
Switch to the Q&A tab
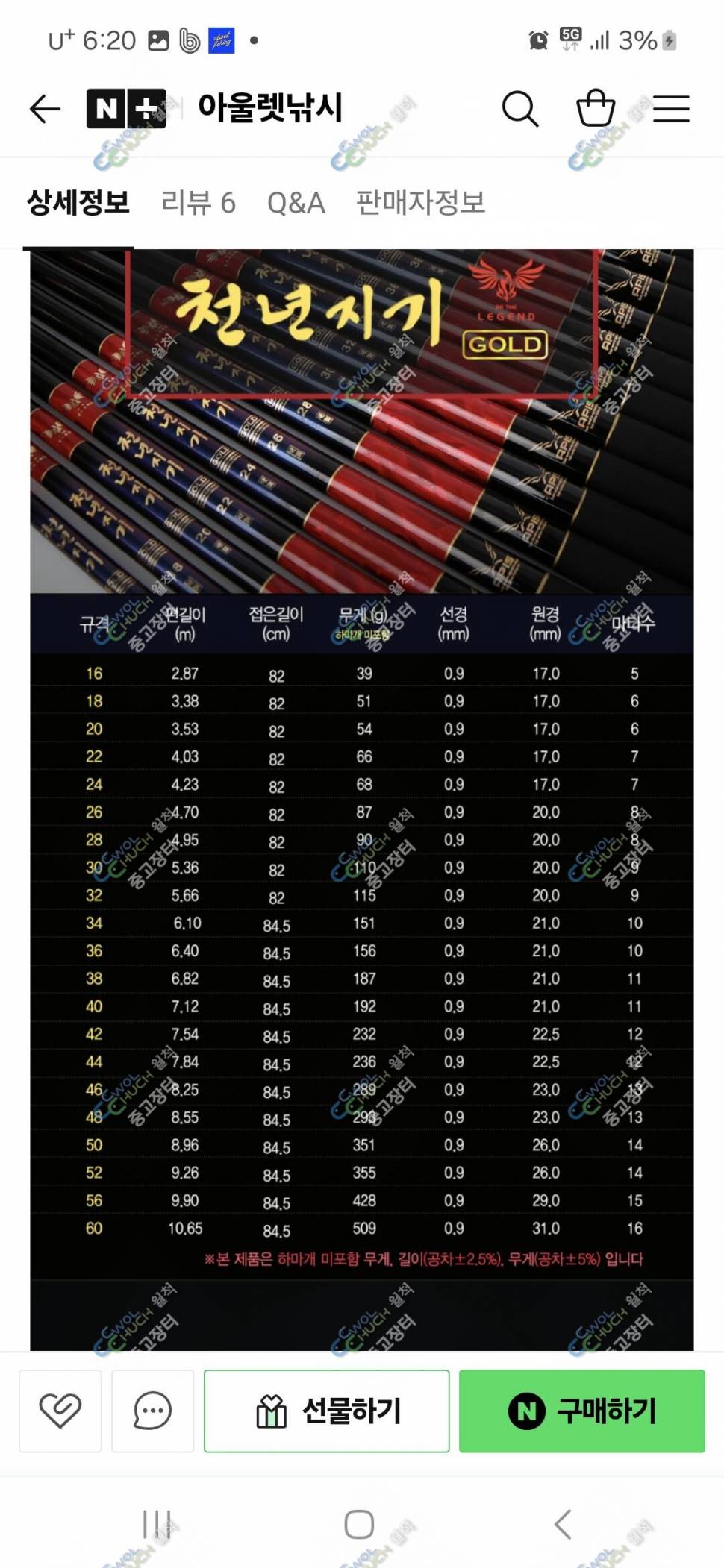[296, 202]
